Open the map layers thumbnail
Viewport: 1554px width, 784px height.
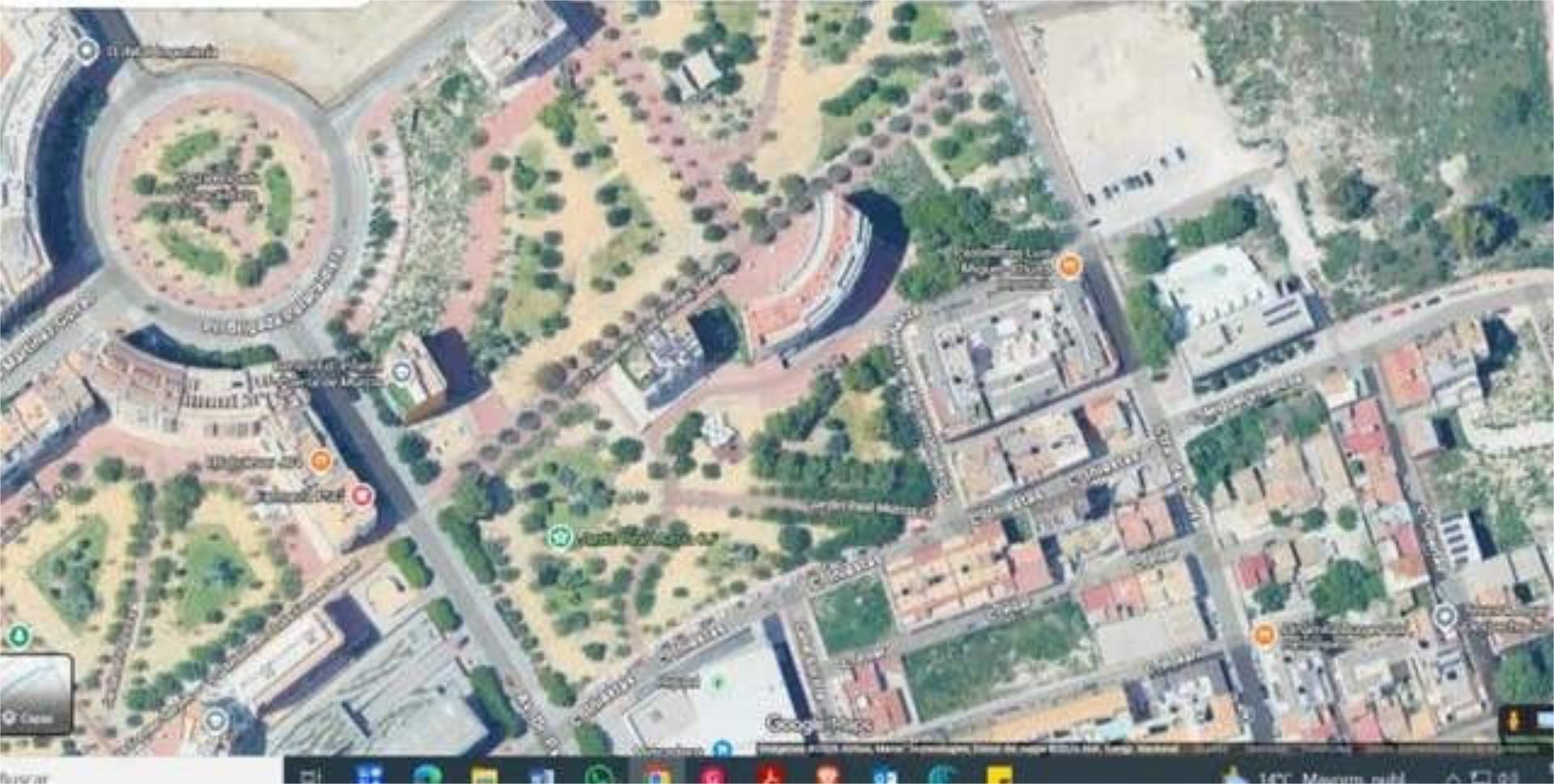point(35,693)
